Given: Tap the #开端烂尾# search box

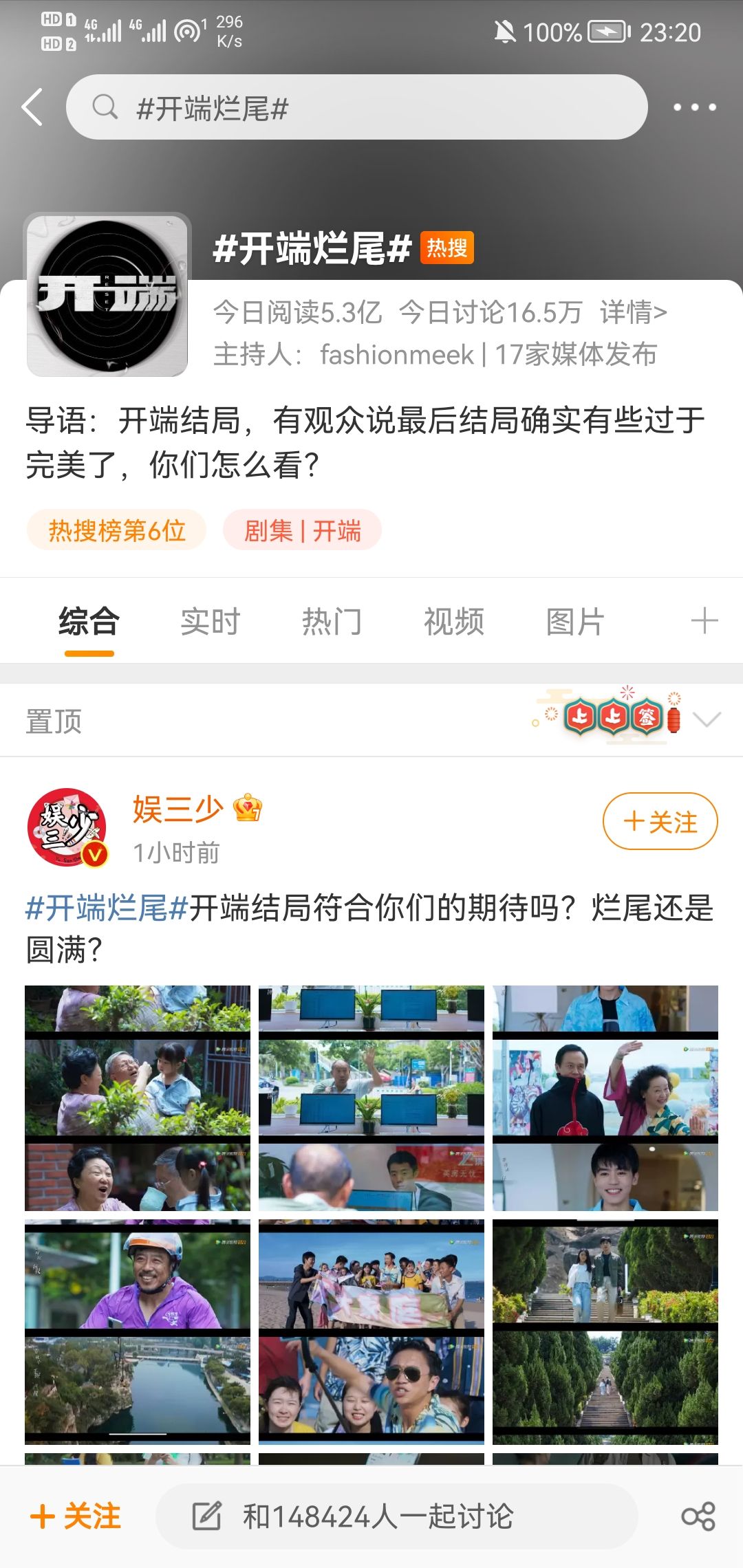Looking at the screenshot, I should 356,107.
